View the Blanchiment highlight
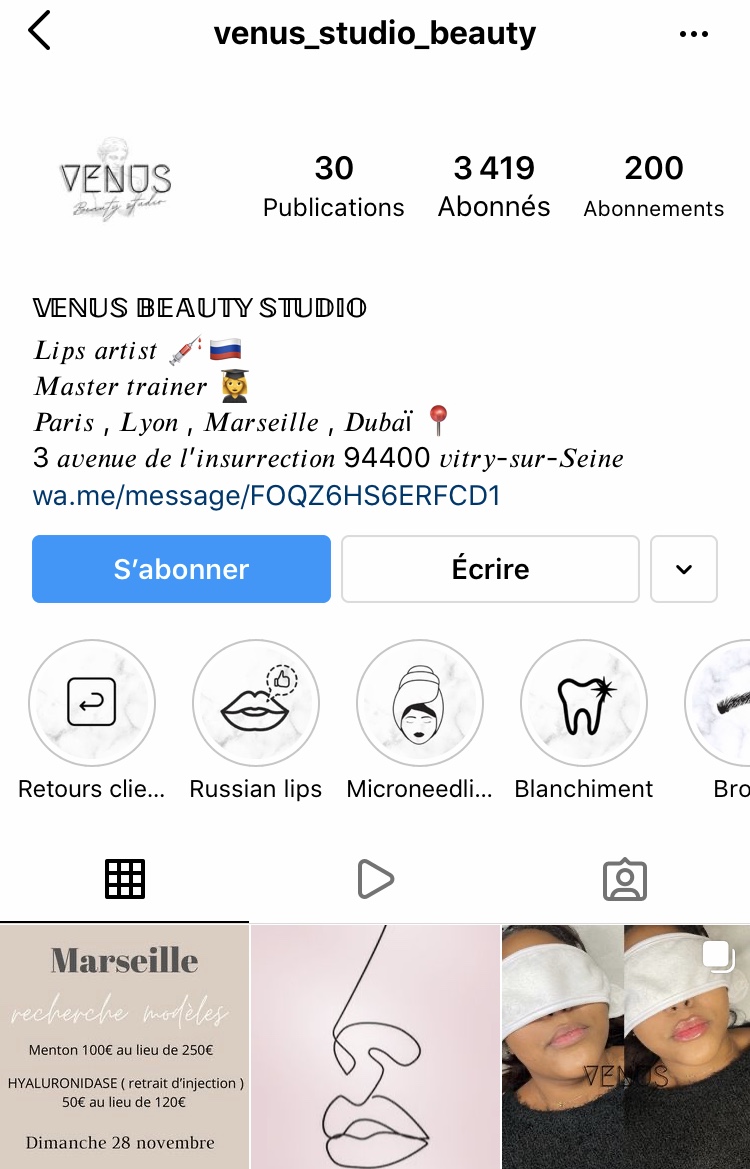Viewport: 750px width, 1169px height. click(584, 703)
